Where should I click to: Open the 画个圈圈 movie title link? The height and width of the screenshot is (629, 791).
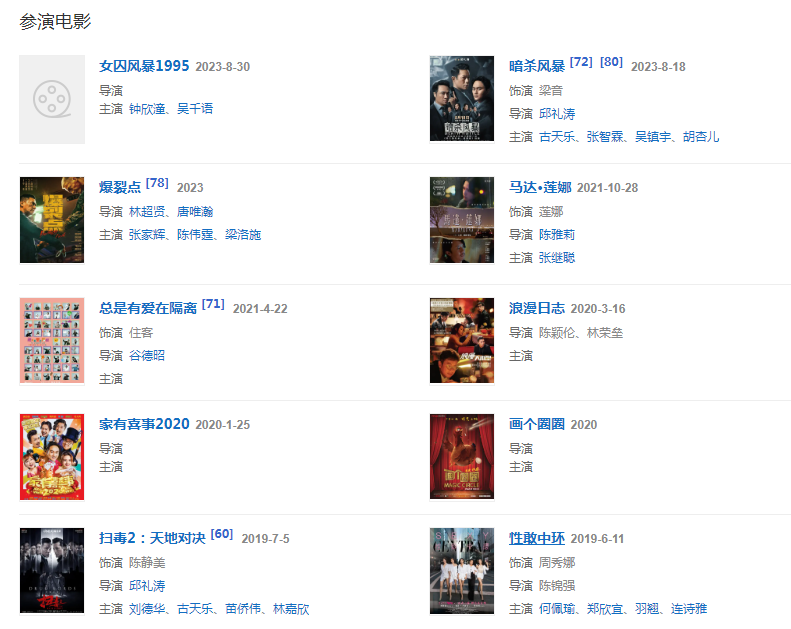pos(537,424)
